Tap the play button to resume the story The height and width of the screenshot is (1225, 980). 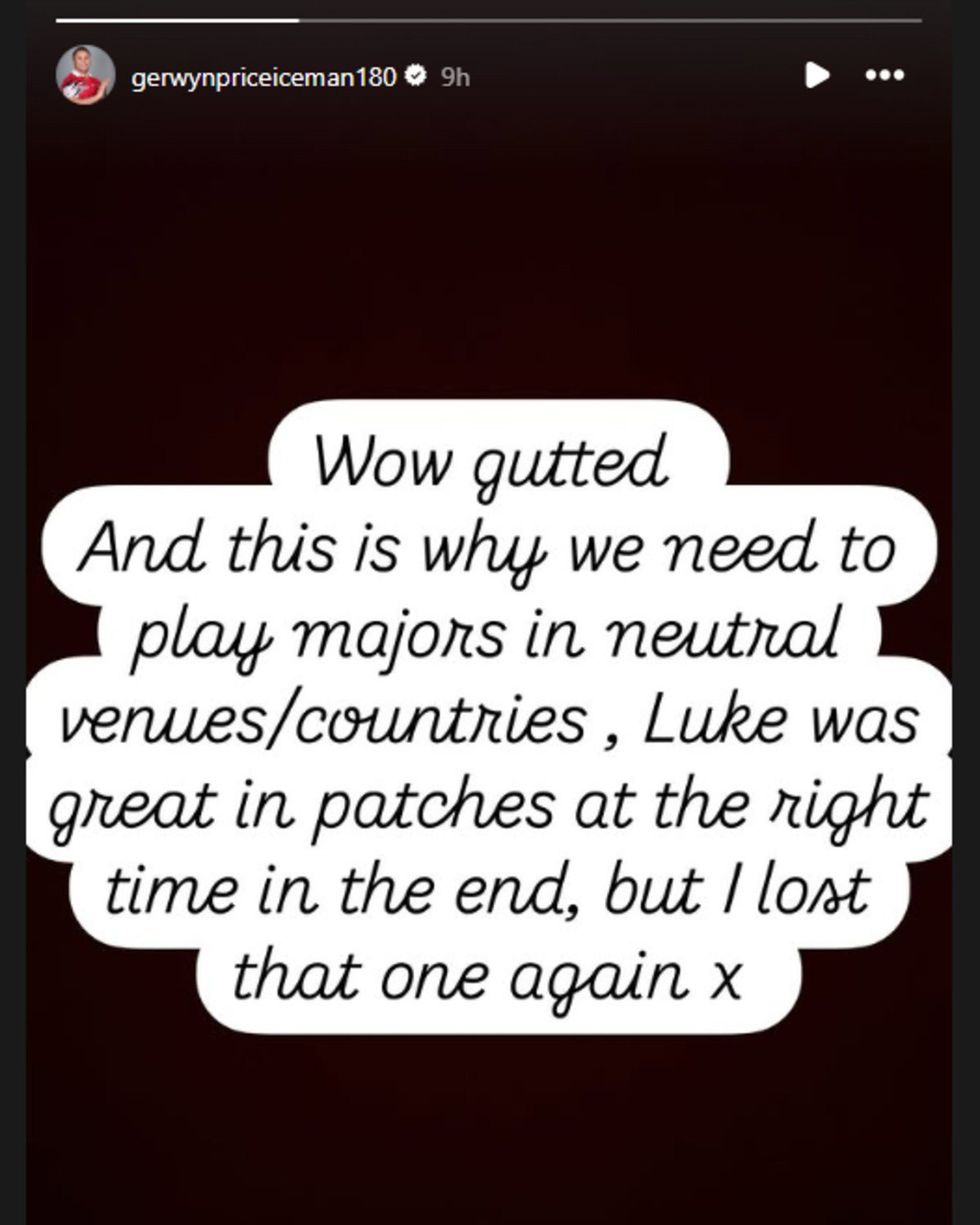click(817, 75)
